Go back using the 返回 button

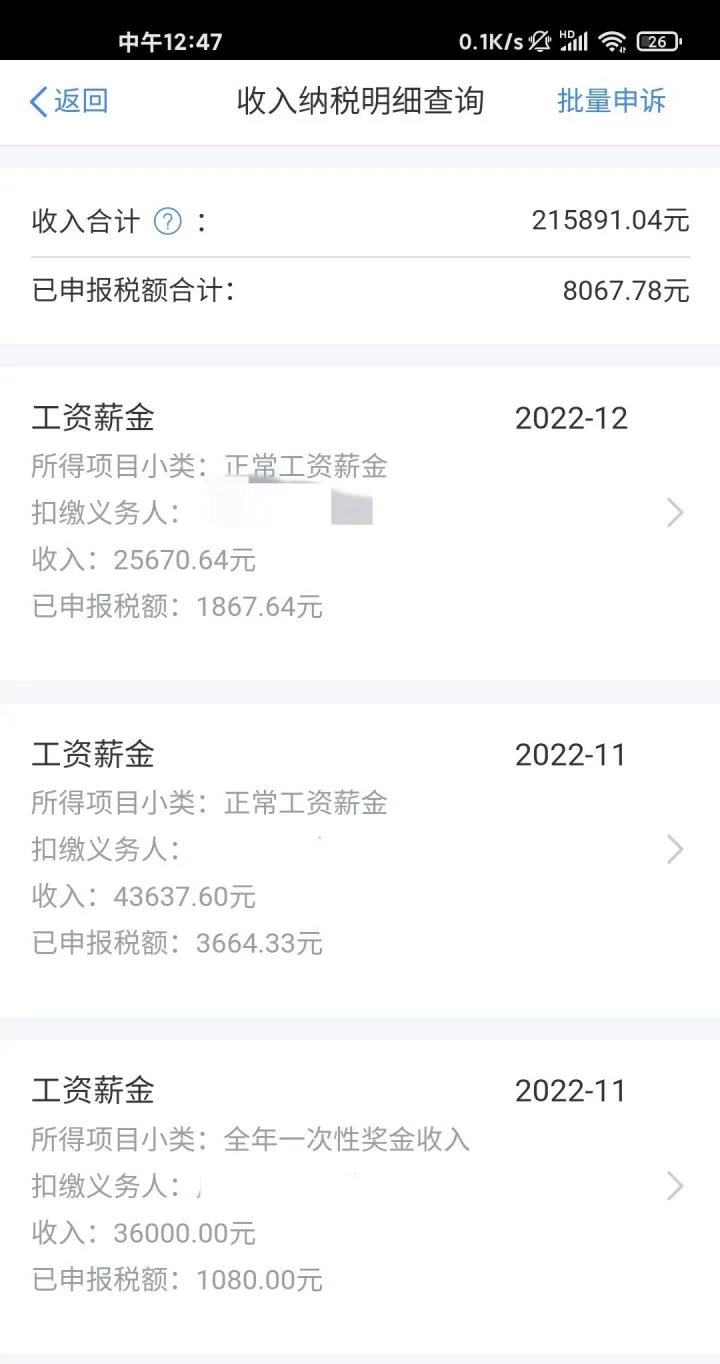[68, 101]
